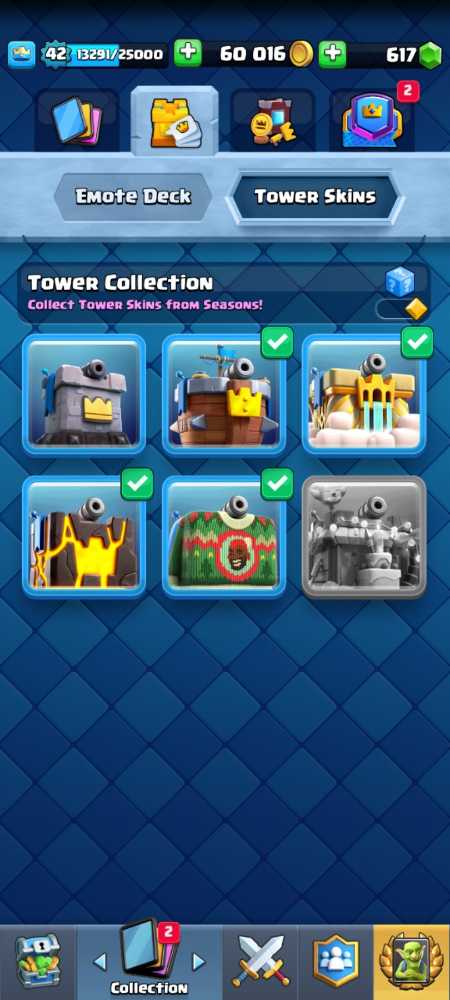Select the default grey stone tower skin
450x1000 pixels.
(84, 395)
